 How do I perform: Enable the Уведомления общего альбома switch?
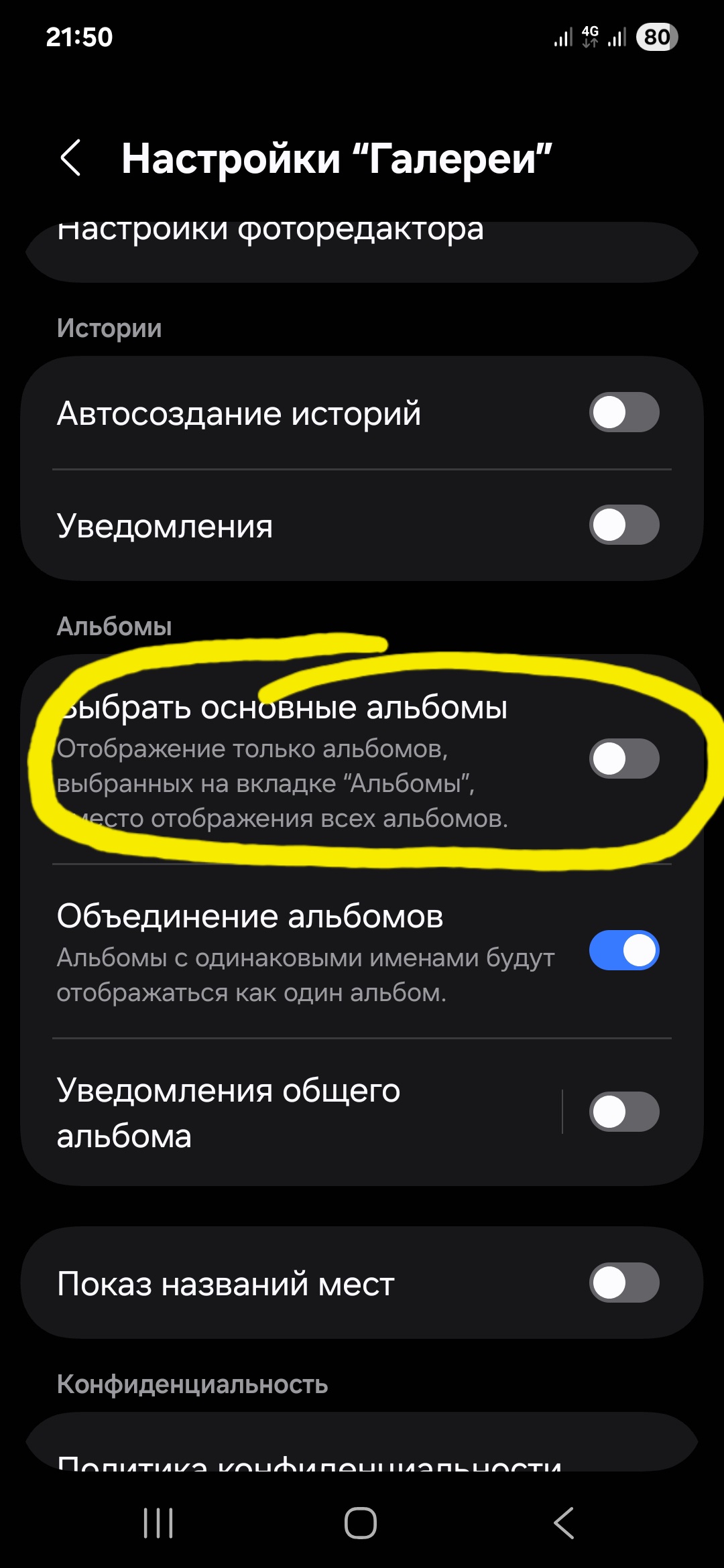point(624,1112)
